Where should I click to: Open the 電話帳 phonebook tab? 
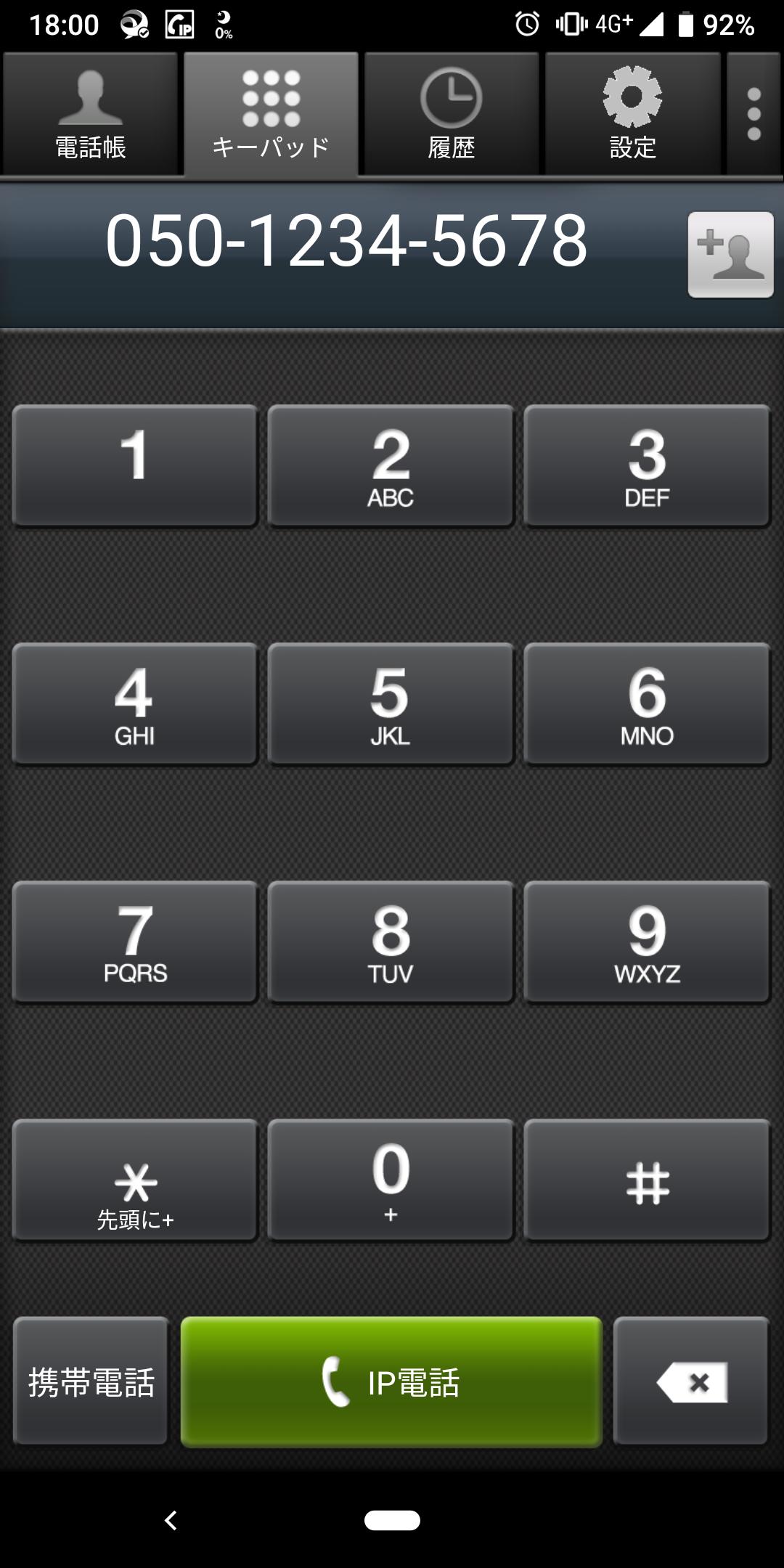[90, 114]
